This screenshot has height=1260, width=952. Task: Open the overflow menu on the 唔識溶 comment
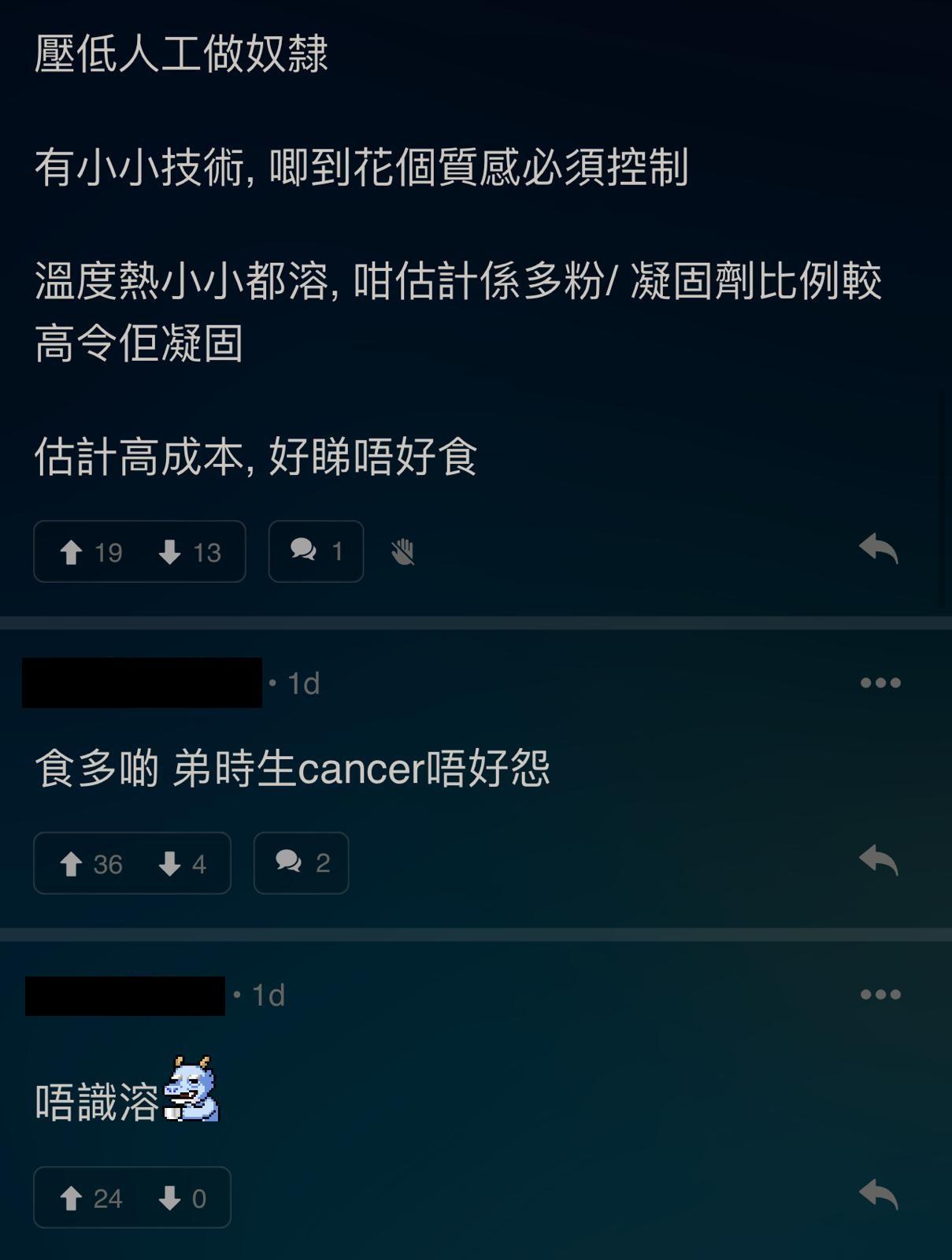[x=880, y=995]
